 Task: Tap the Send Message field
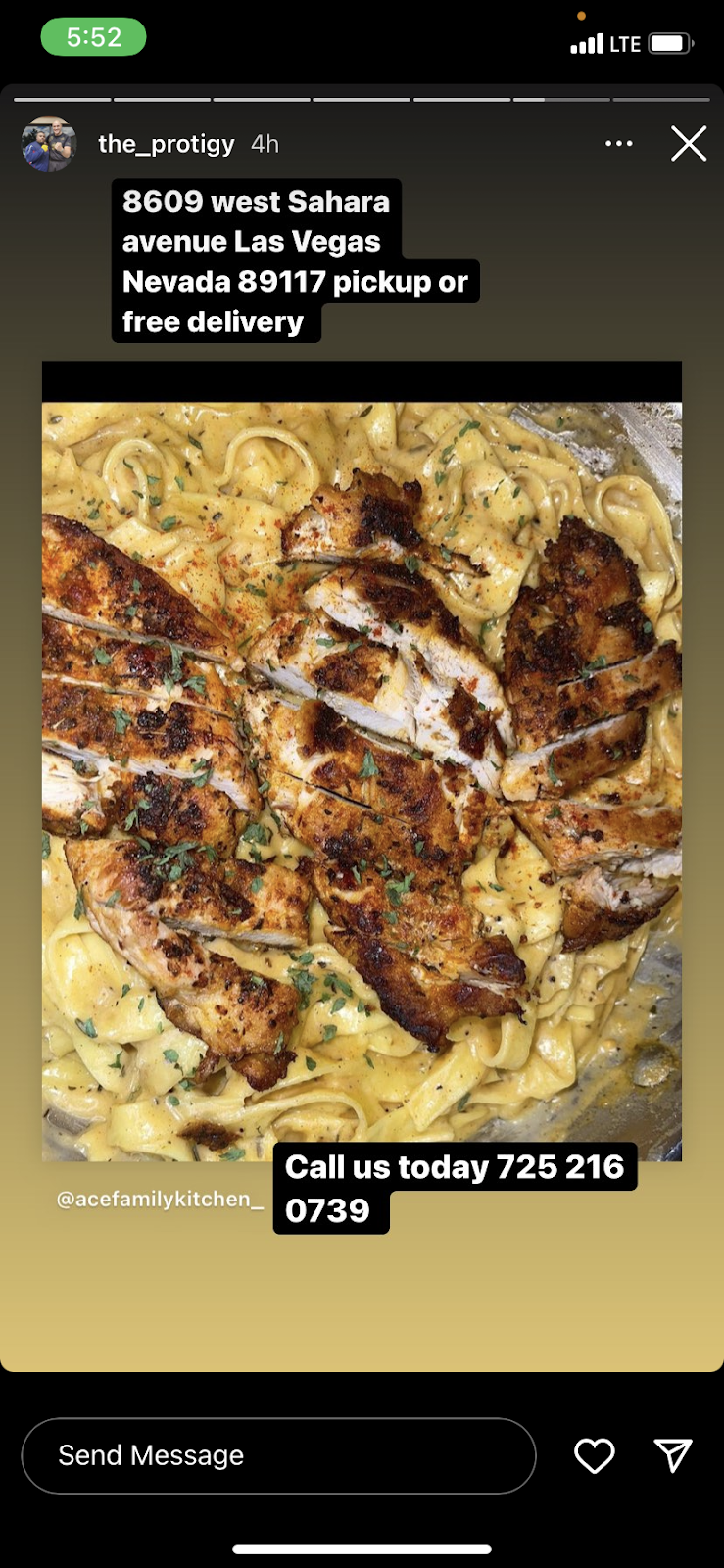[x=278, y=1455]
